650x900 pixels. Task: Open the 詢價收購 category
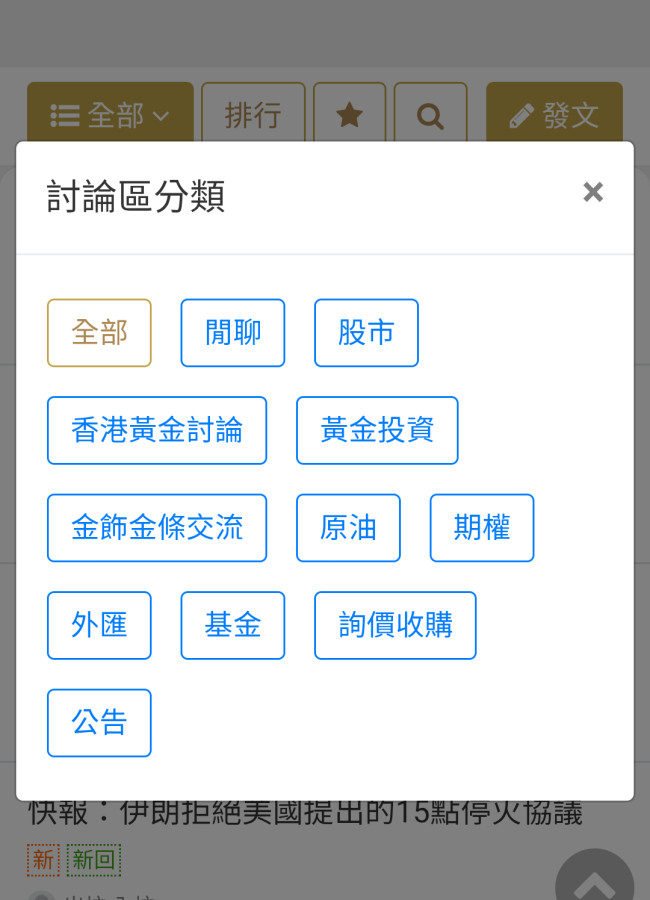tap(395, 625)
